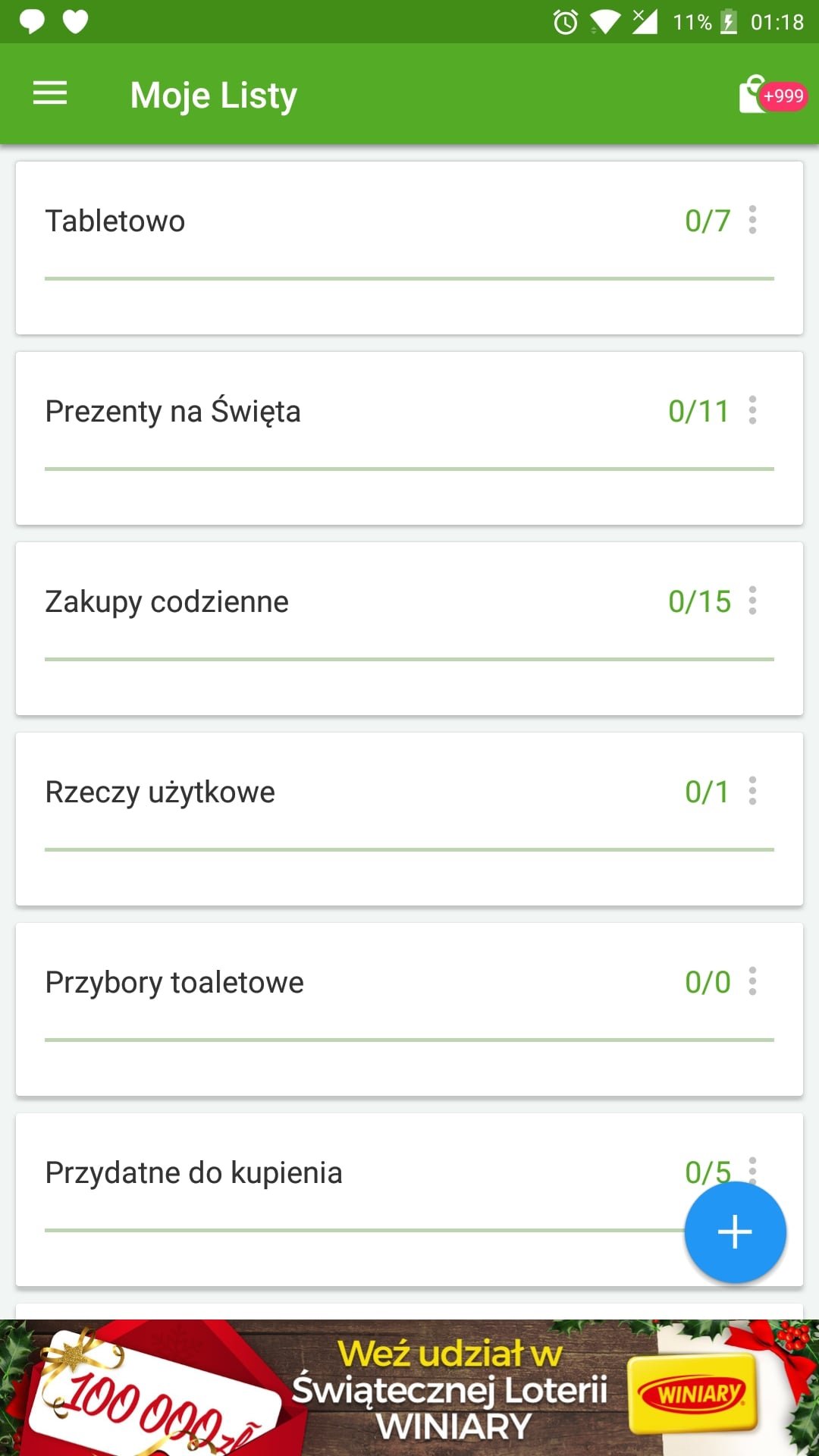Open the shopping bag offers icon
Image resolution: width=819 pixels, height=1456 pixels.
[x=772, y=95]
